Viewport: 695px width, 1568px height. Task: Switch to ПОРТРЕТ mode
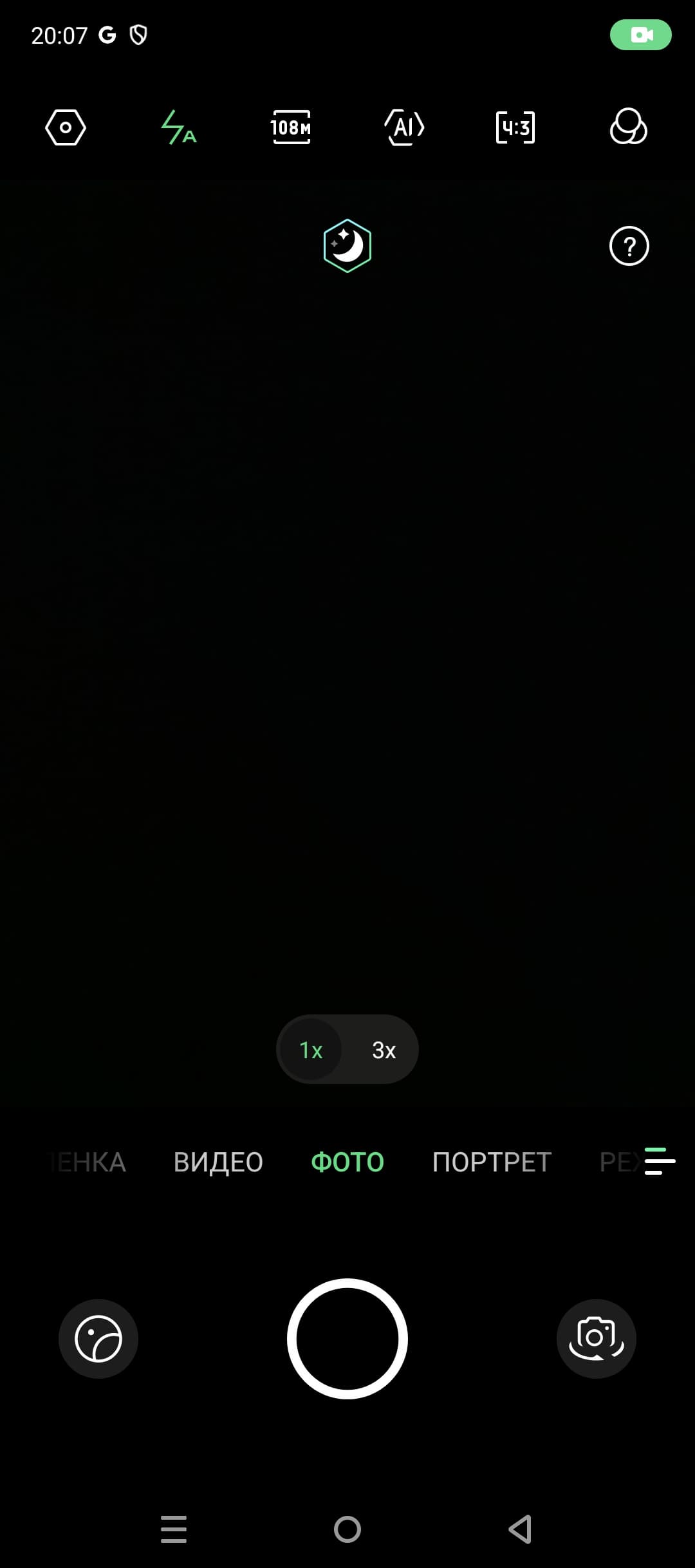[492, 1162]
